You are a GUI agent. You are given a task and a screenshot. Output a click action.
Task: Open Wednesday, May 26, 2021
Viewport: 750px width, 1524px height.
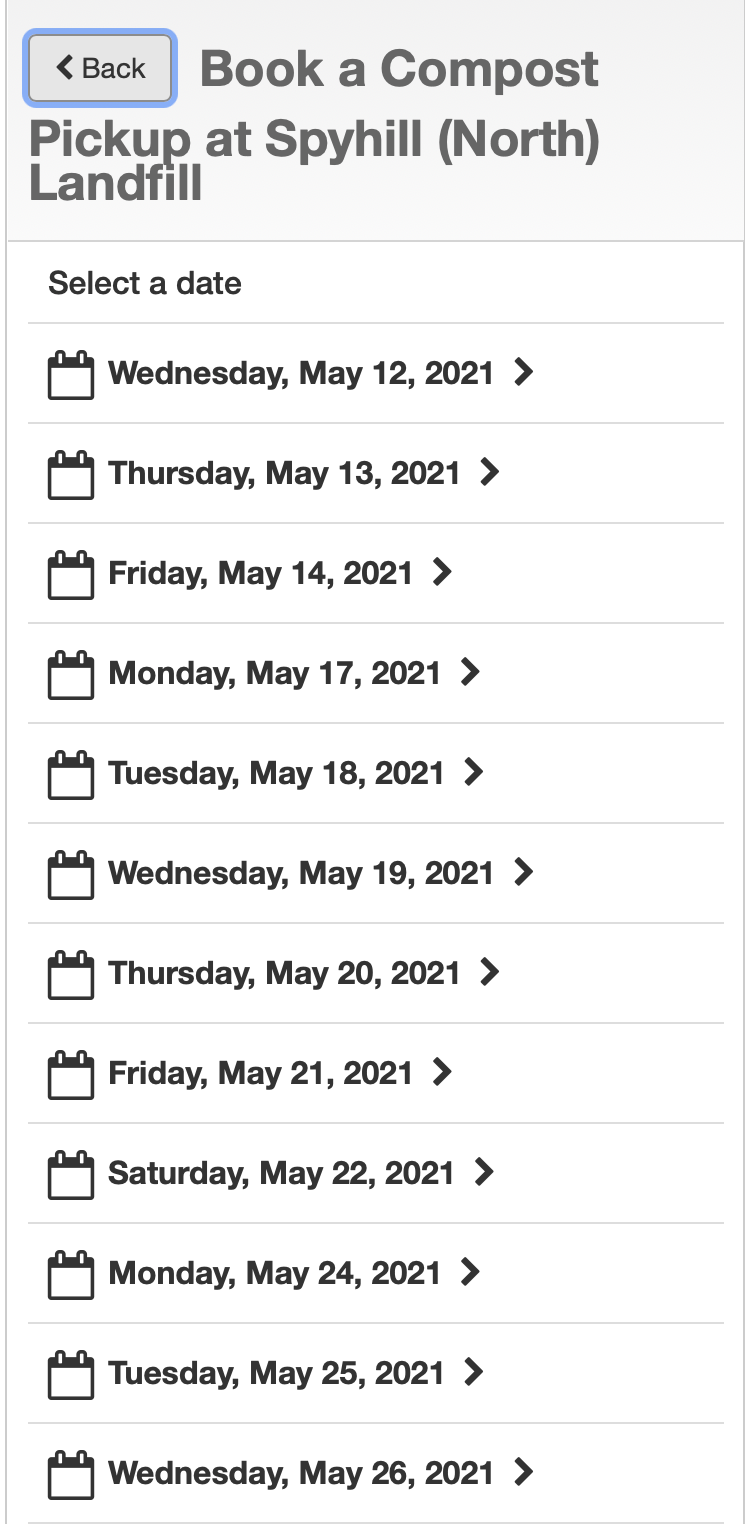(x=375, y=1473)
